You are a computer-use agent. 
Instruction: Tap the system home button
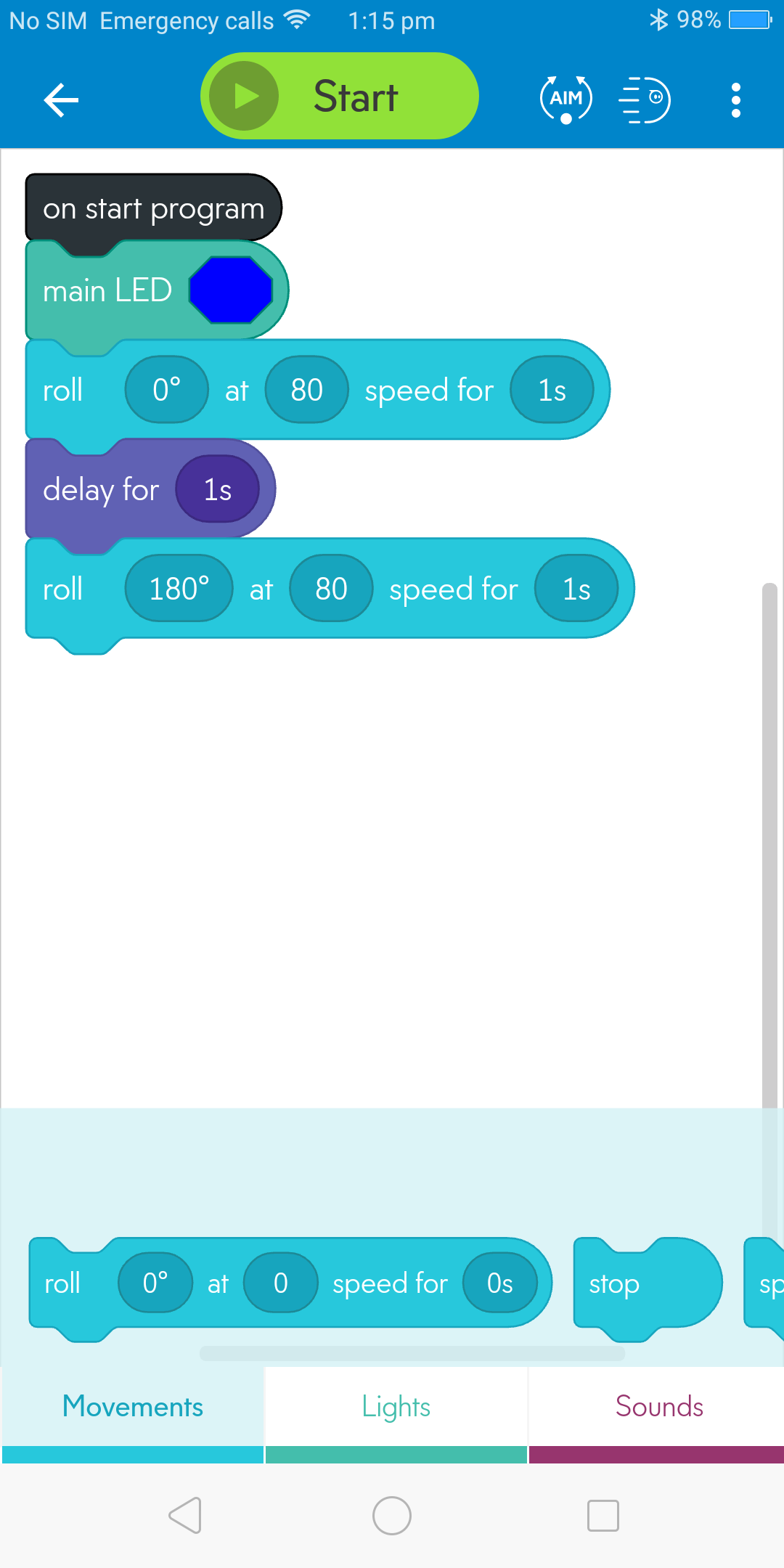pyautogui.click(x=392, y=1516)
